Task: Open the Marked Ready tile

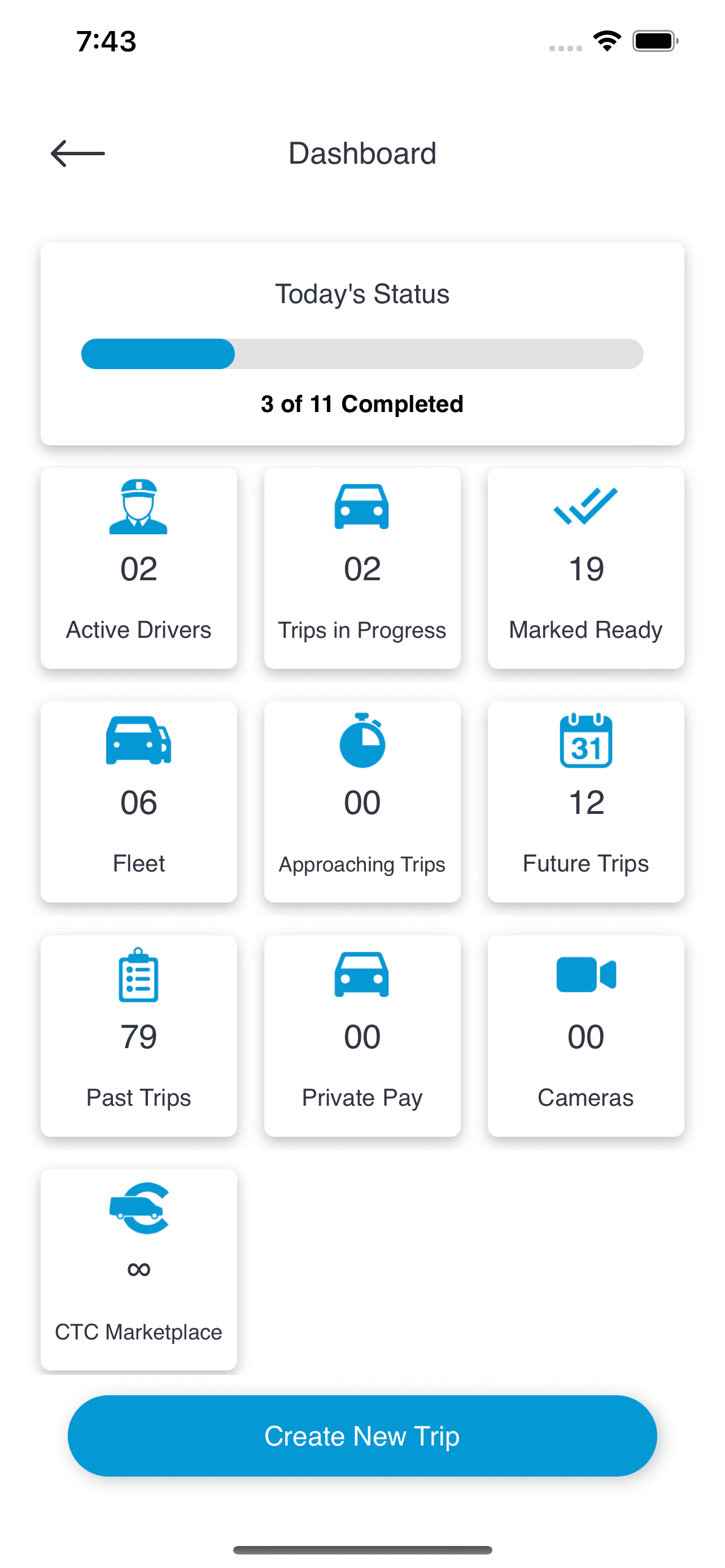Action: point(586,567)
